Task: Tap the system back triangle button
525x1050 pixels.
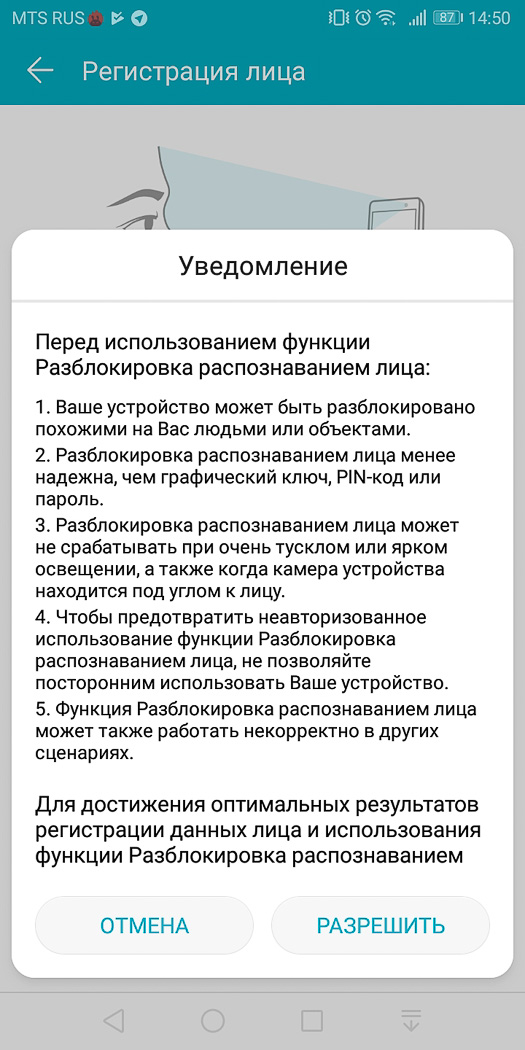Action: (x=114, y=1021)
